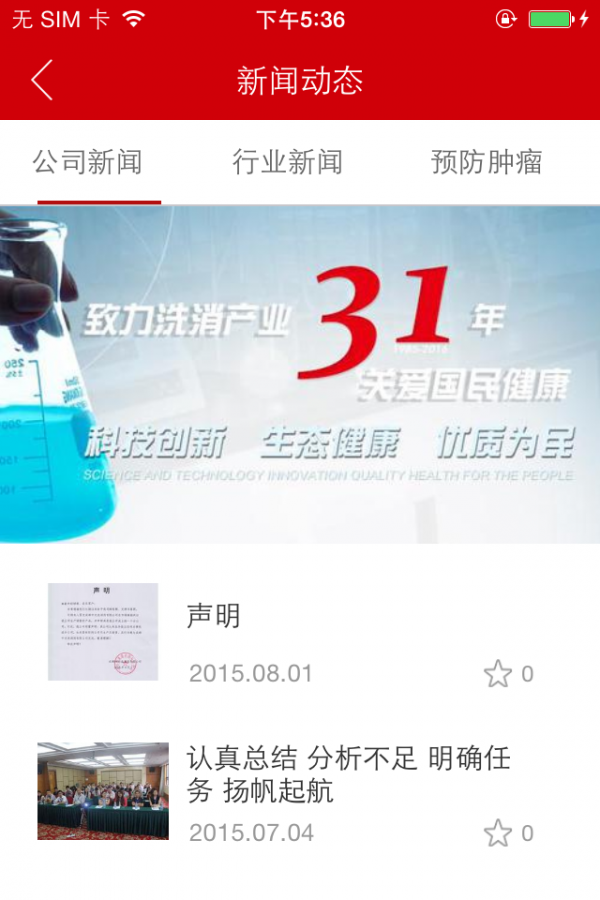This screenshot has width=600, height=900.
Task: Open the 31年 promotional banner
Action: (x=300, y=375)
